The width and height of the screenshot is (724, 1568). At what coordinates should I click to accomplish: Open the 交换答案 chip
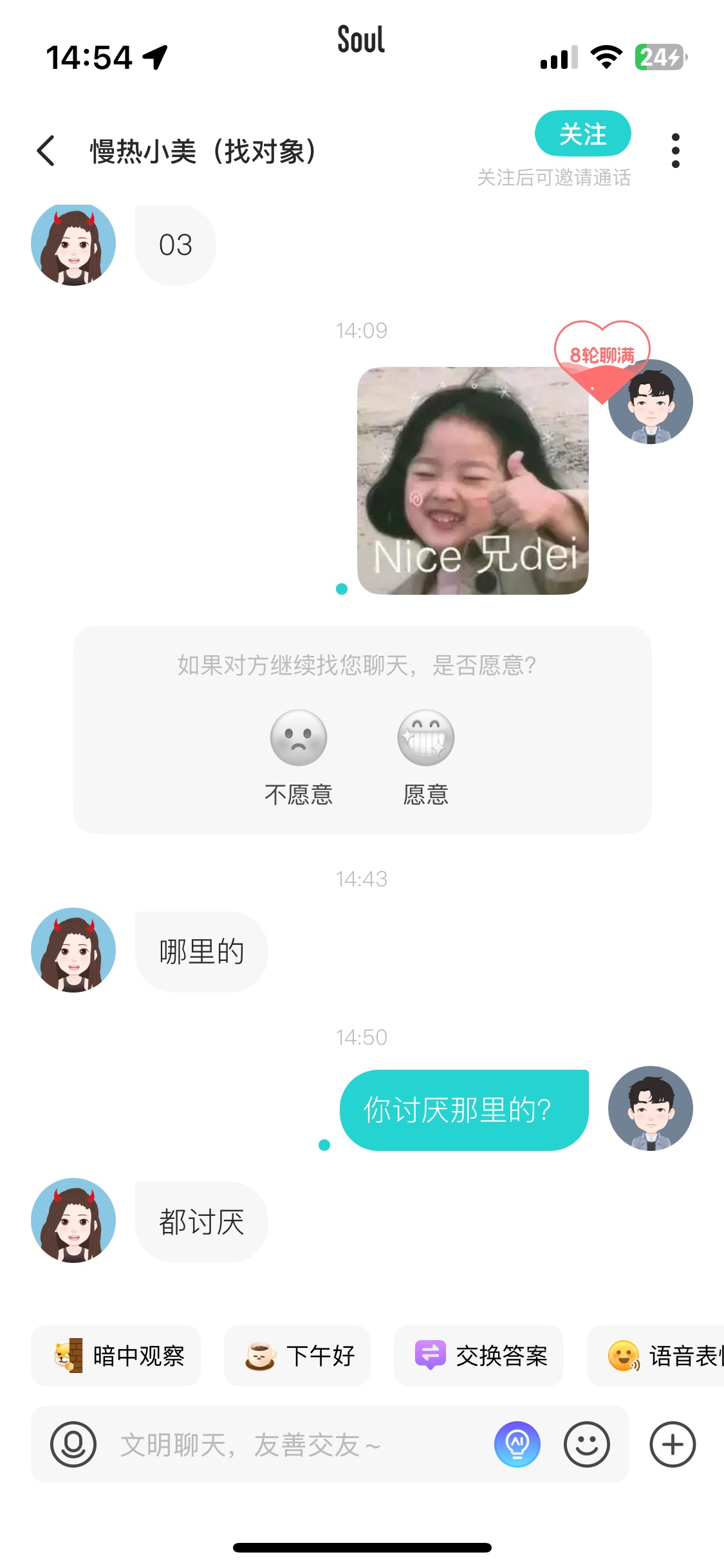(479, 1356)
